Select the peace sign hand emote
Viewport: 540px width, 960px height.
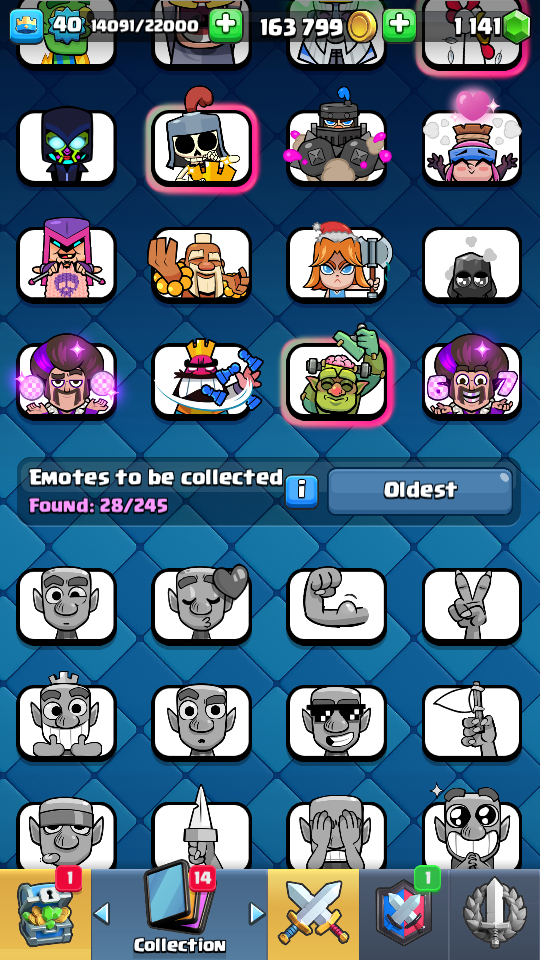coord(472,606)
